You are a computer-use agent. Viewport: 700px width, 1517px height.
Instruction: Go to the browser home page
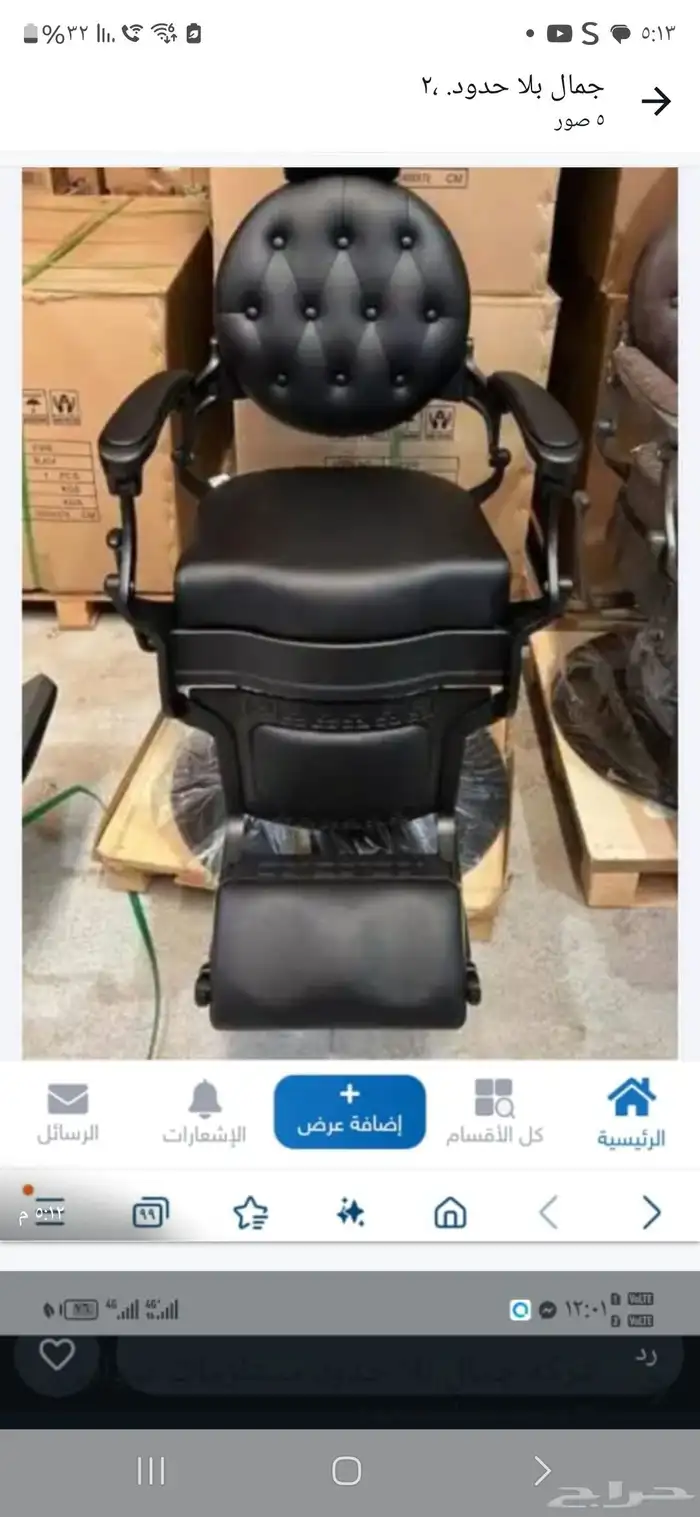click(x=450, y=1213)
